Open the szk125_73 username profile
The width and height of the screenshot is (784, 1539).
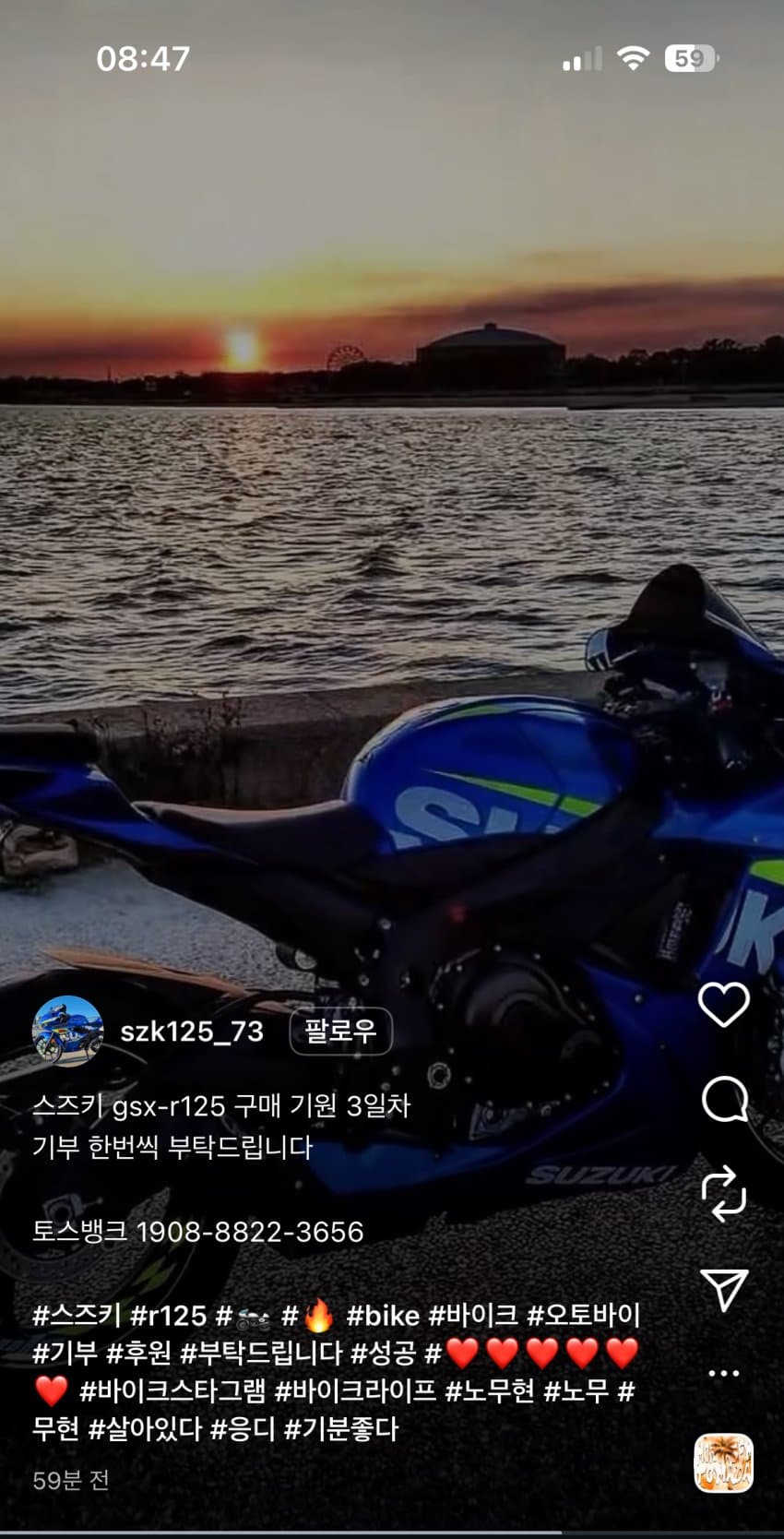[x=192, y=1032]
